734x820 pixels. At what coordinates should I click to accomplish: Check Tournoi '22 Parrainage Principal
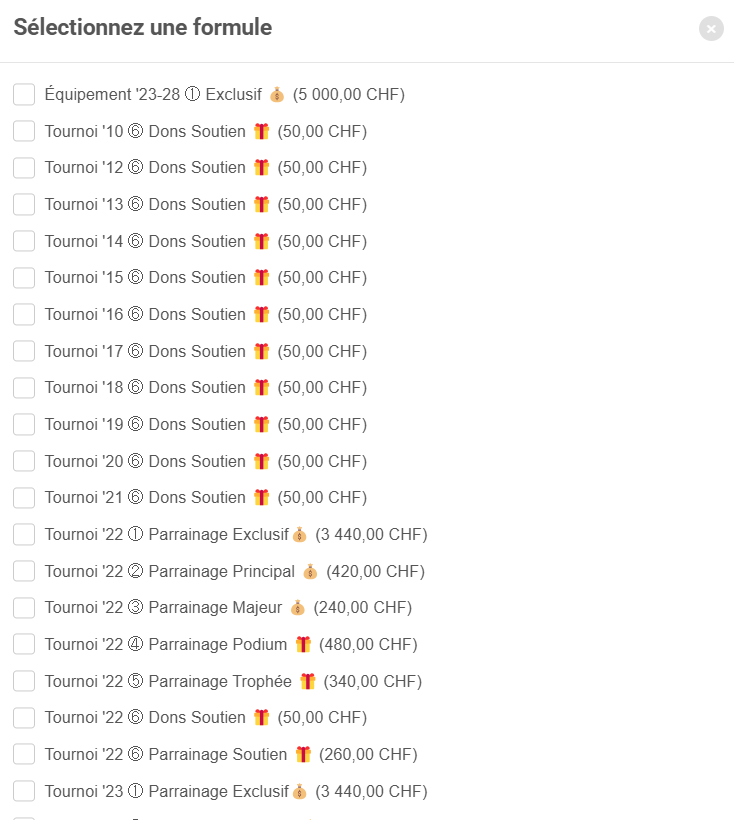[24, 571]
